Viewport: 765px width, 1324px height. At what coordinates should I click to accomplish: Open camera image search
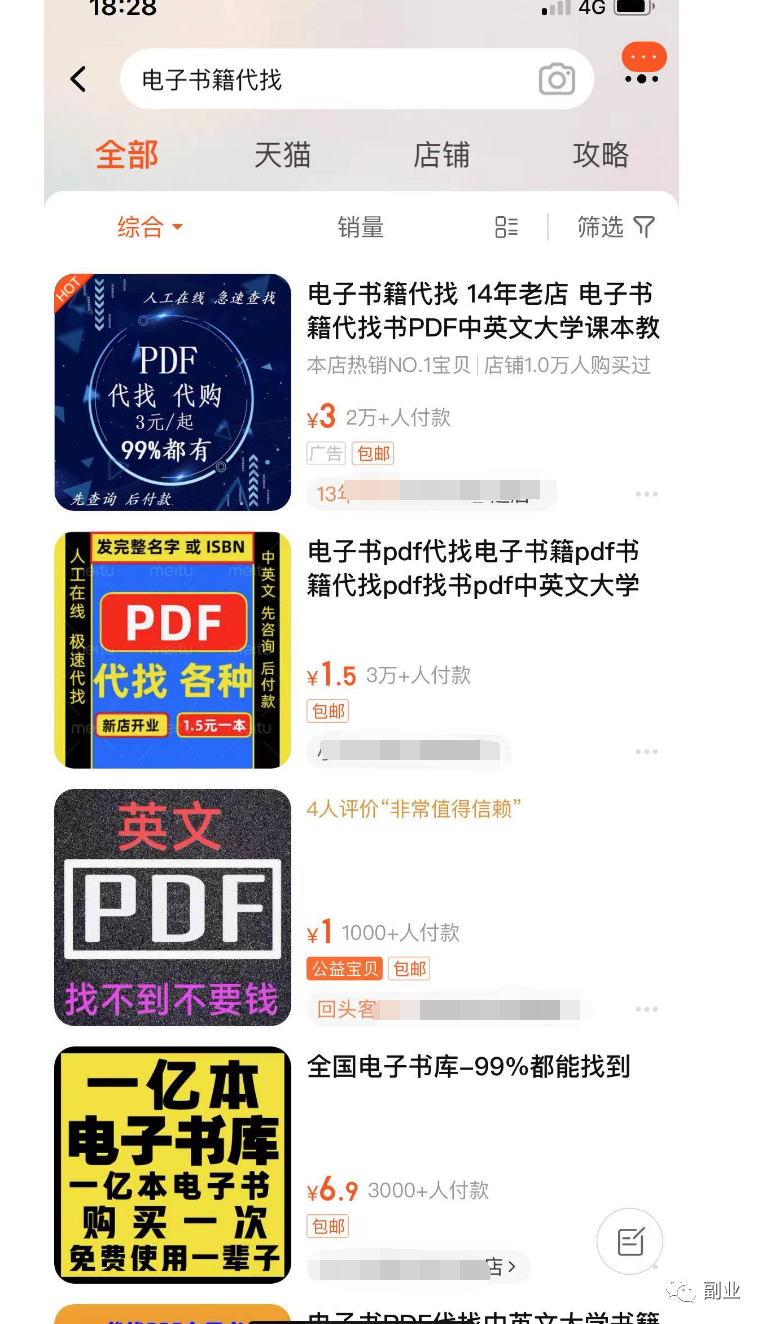[x=557, y=80]
